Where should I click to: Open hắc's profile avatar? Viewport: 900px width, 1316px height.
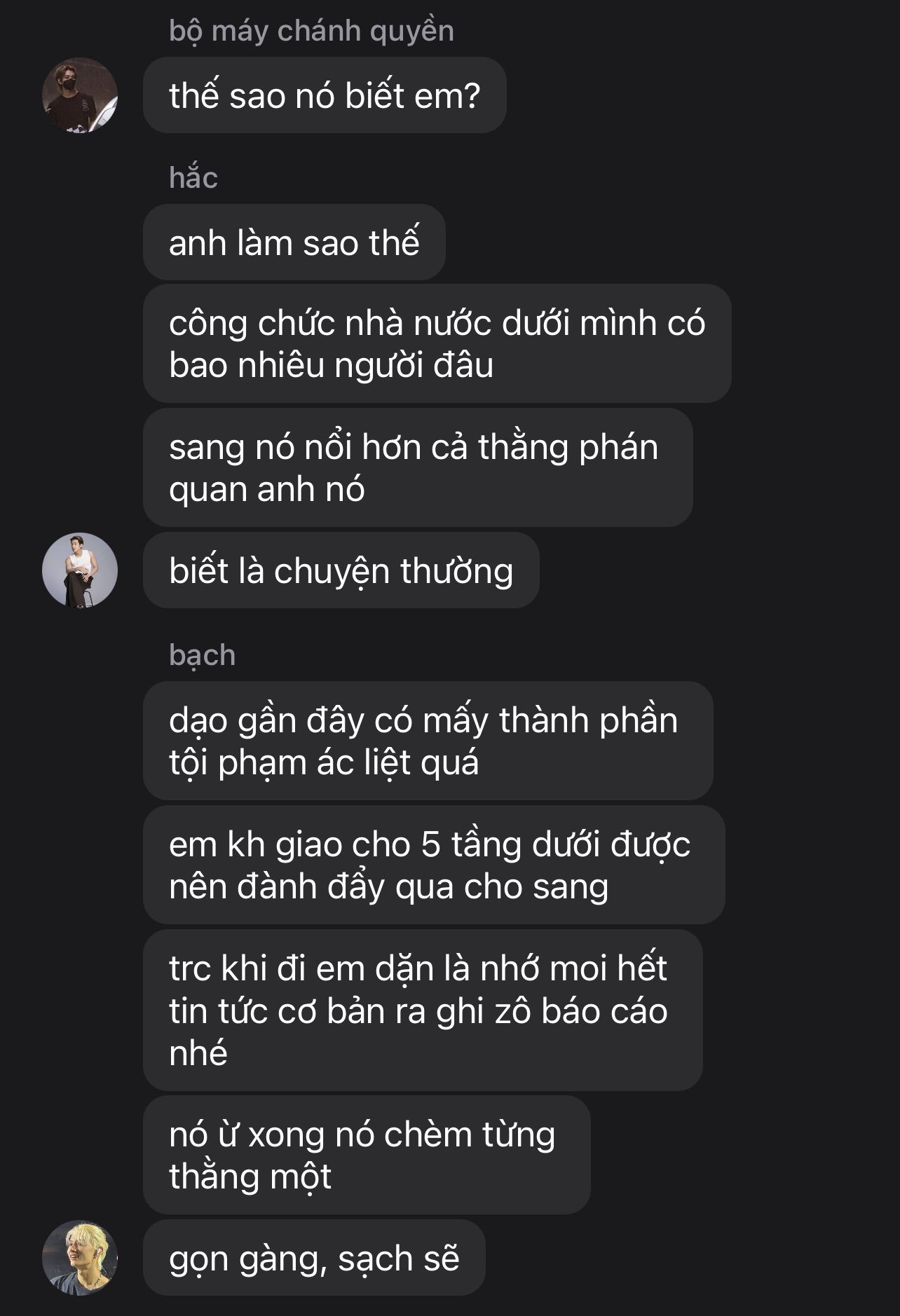80,570
